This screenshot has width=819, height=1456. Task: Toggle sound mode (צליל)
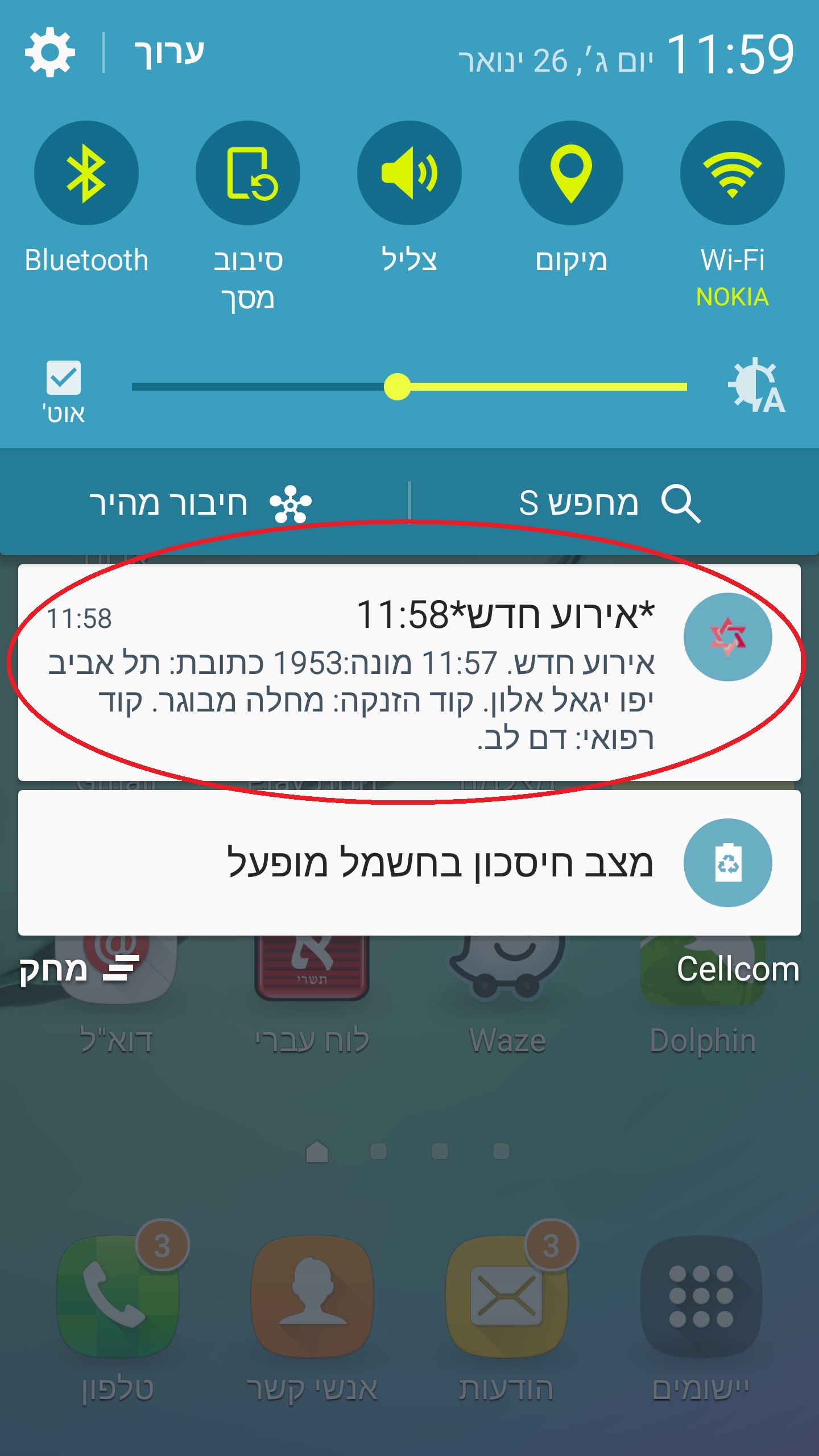(409, 173)
